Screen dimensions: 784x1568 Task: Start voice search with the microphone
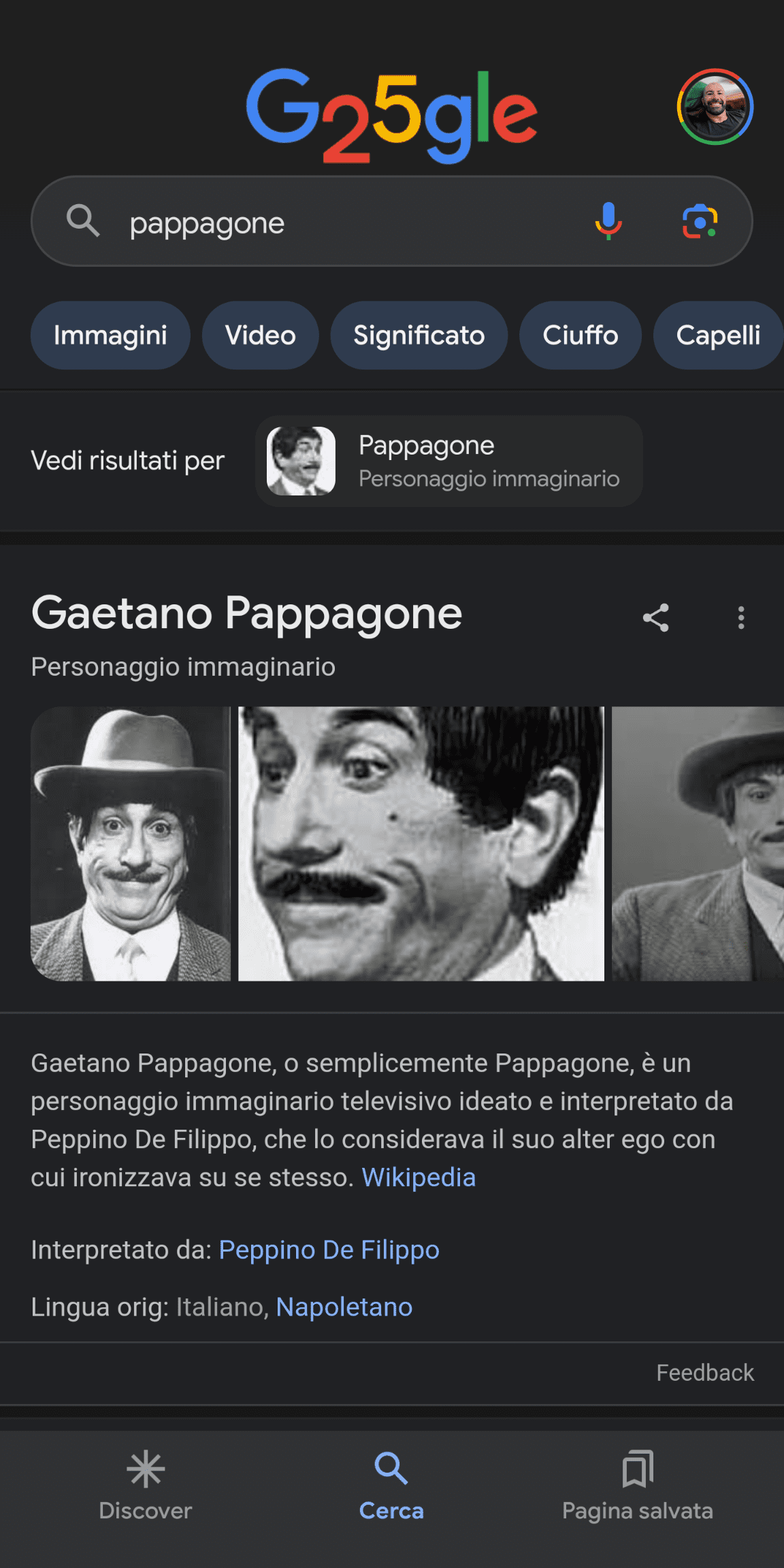608,221
